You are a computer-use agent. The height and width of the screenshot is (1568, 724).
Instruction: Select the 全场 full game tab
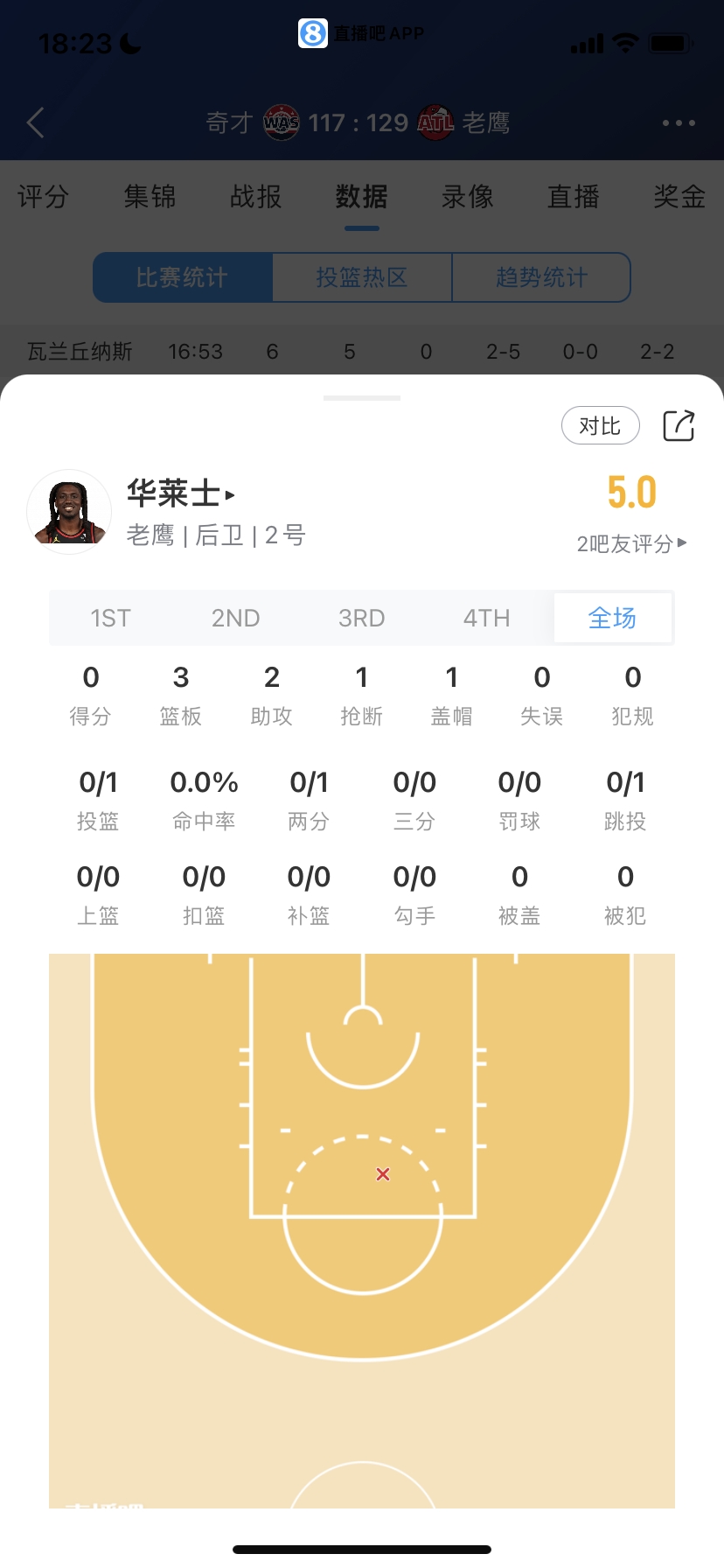pyautogui.click(x=612, y=619)
